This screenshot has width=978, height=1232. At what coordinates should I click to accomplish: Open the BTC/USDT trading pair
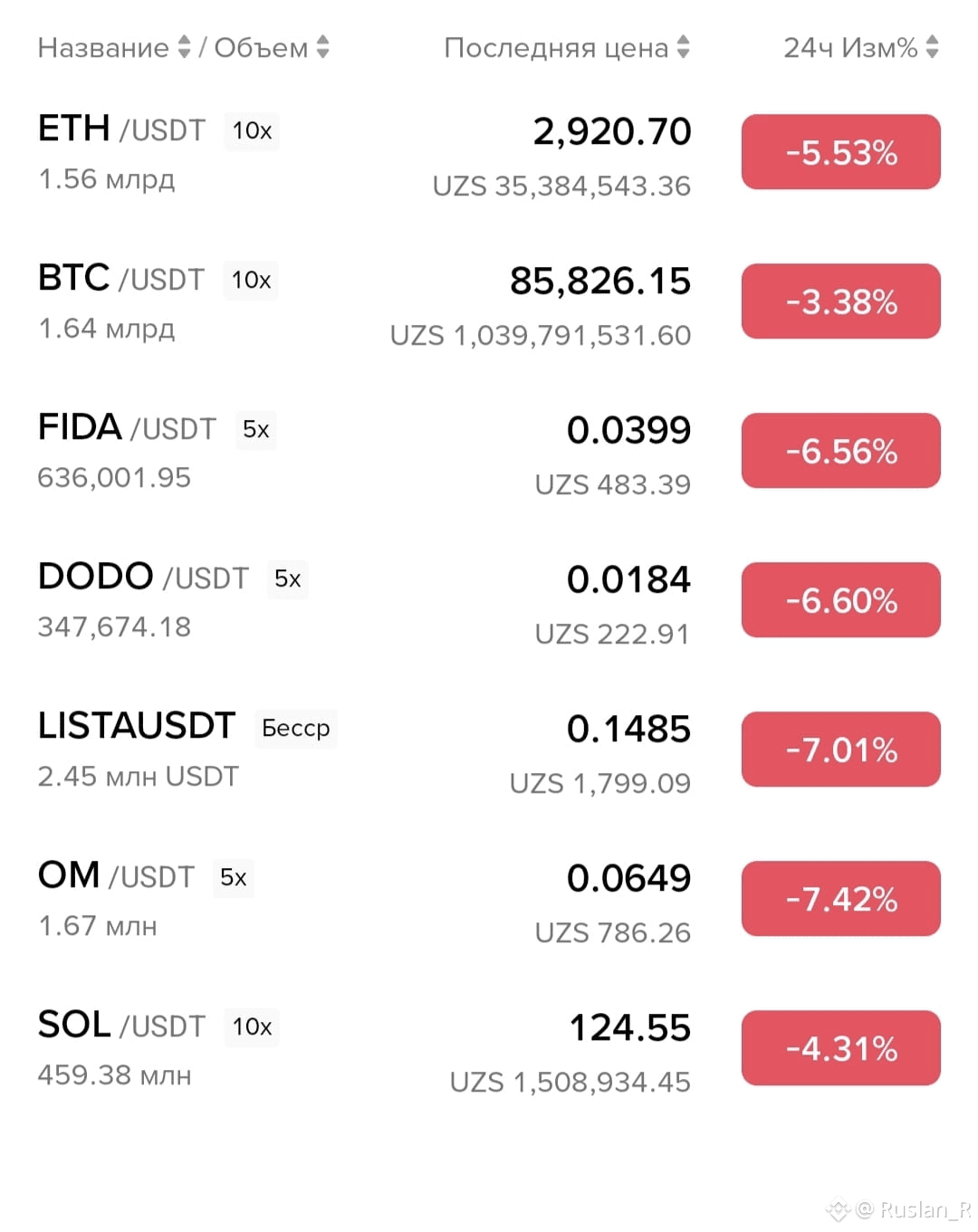489,301
